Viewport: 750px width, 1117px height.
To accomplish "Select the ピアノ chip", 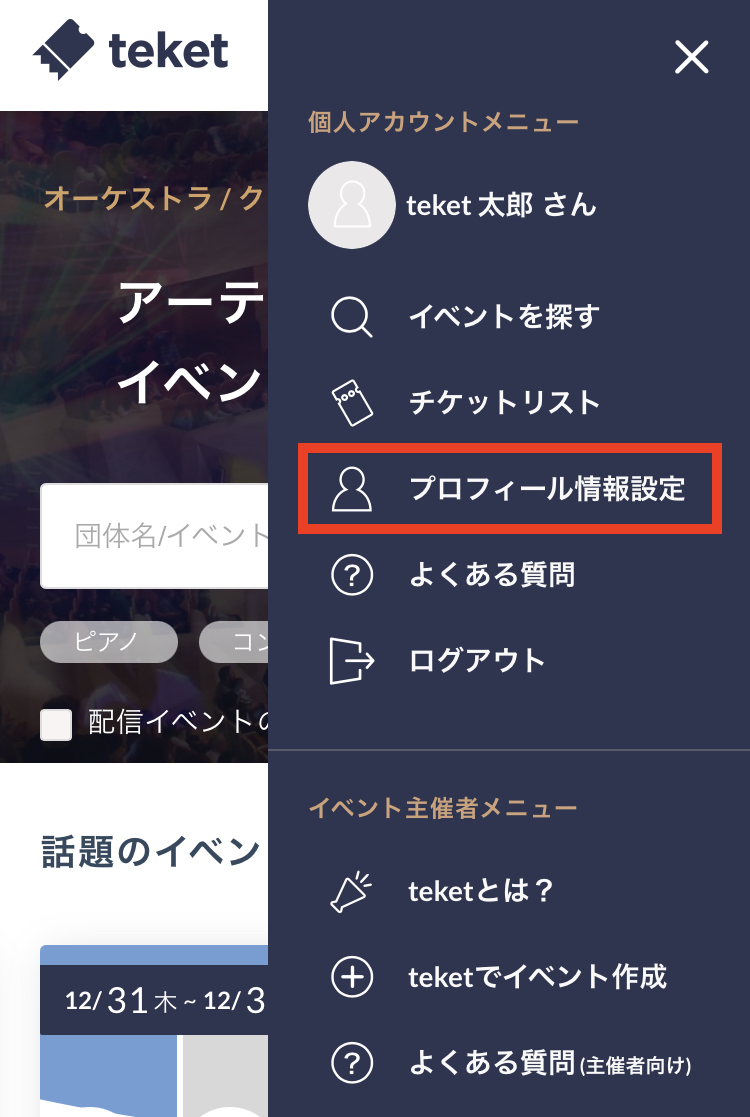I will pyautogui.click(x=108, y=642).
